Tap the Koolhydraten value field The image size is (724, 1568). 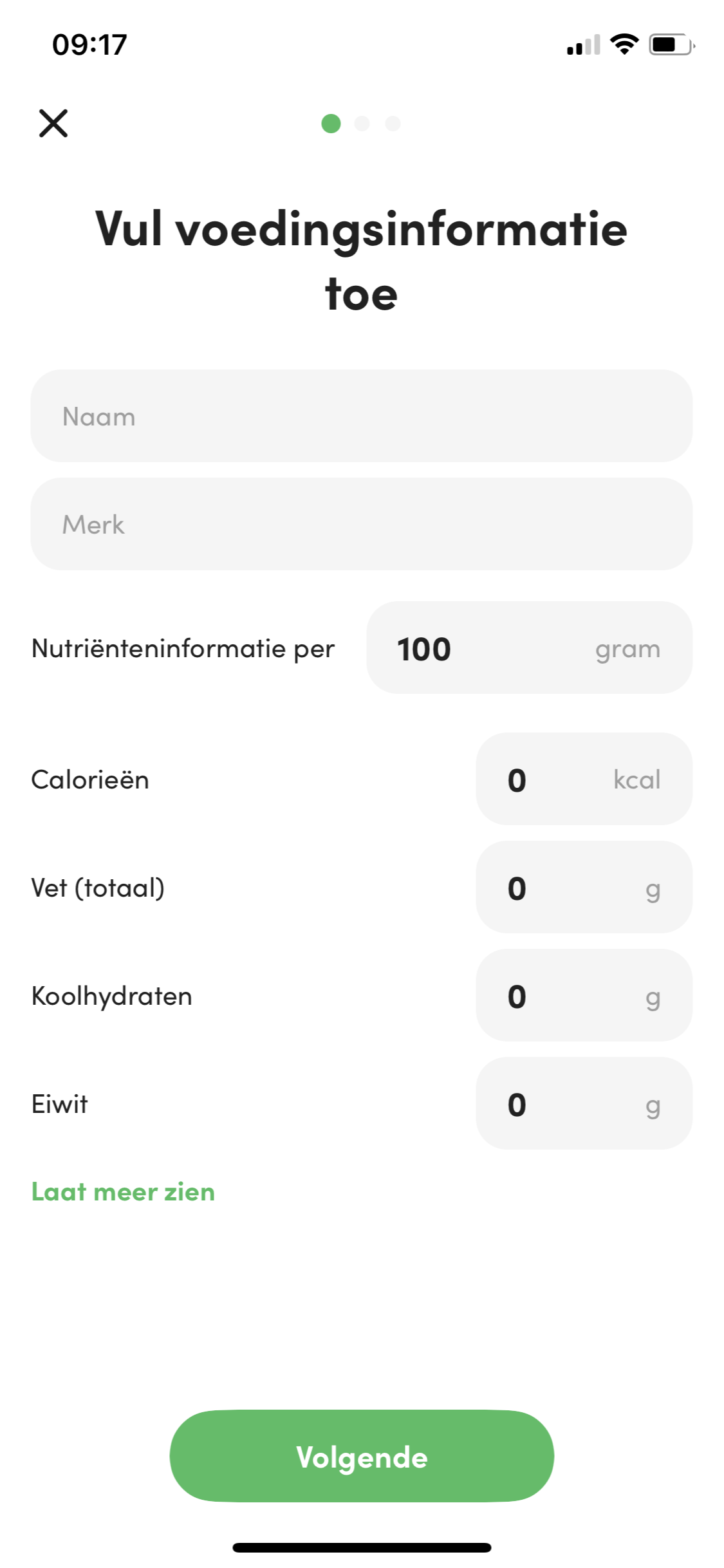click(x=584, y=995)
